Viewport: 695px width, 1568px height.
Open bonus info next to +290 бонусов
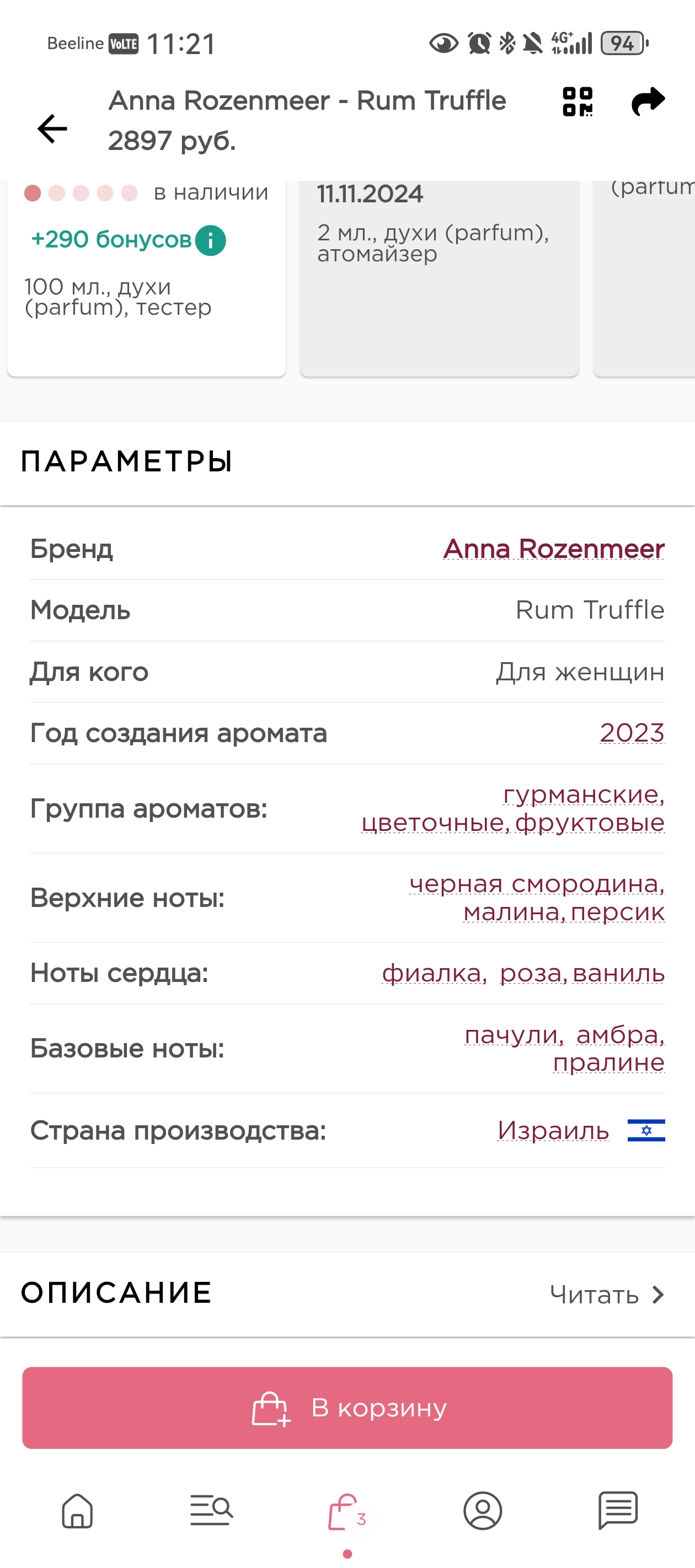pos(211,240)
